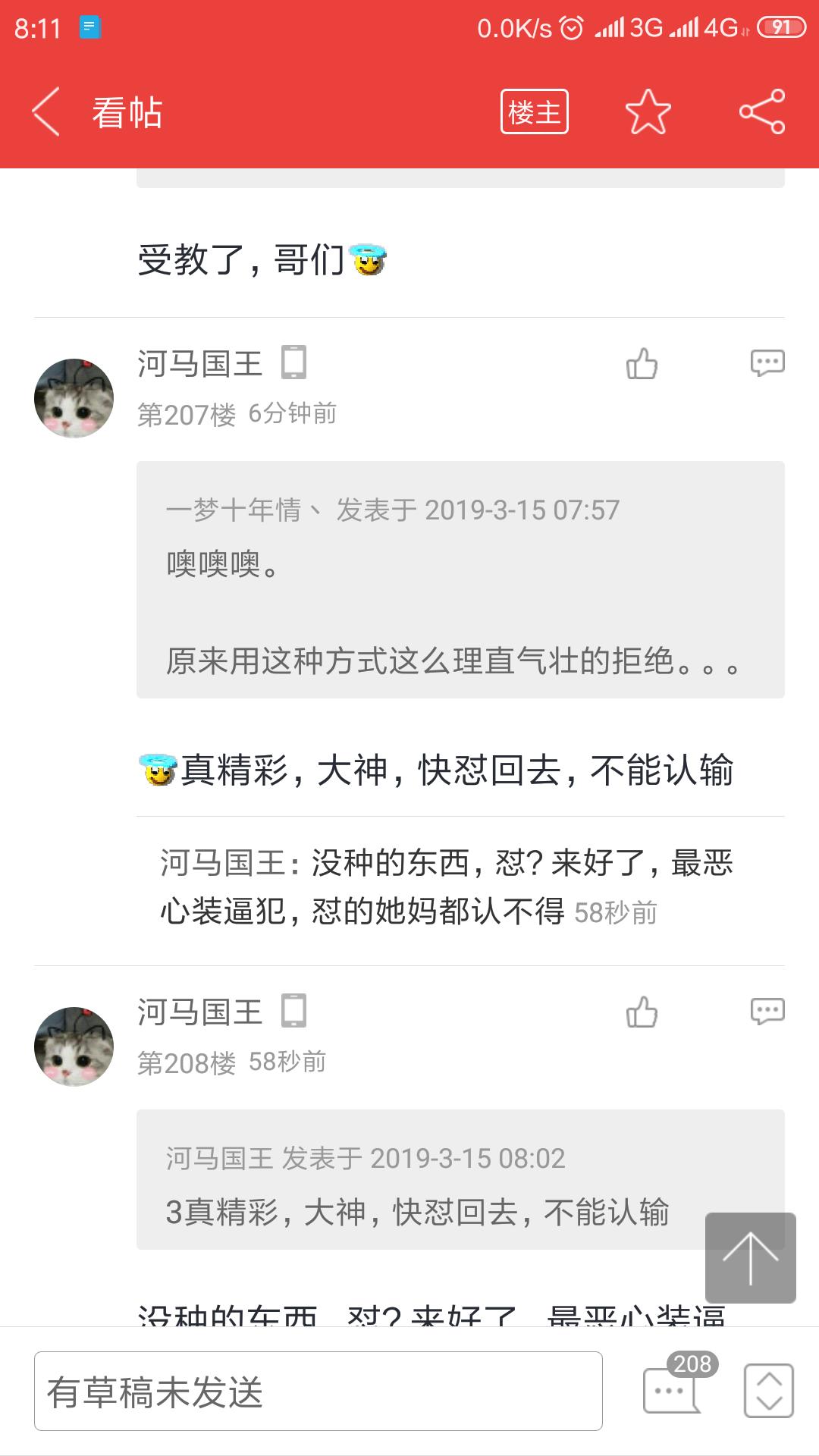Tap the 楼主 filter button
The image size is (819, 1456).
pyautogui.click(x=534, y=112)
